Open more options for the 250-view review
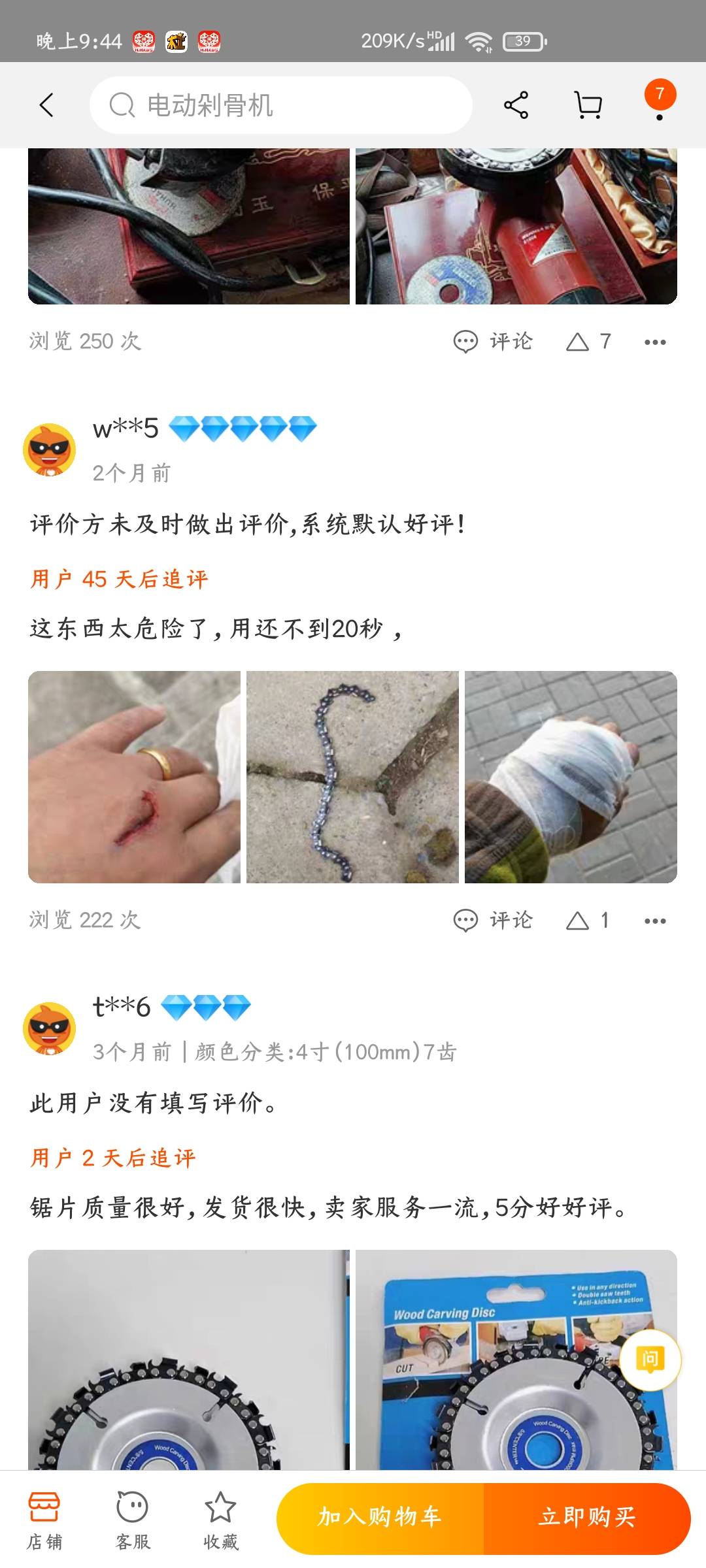 tap(654, 342)
